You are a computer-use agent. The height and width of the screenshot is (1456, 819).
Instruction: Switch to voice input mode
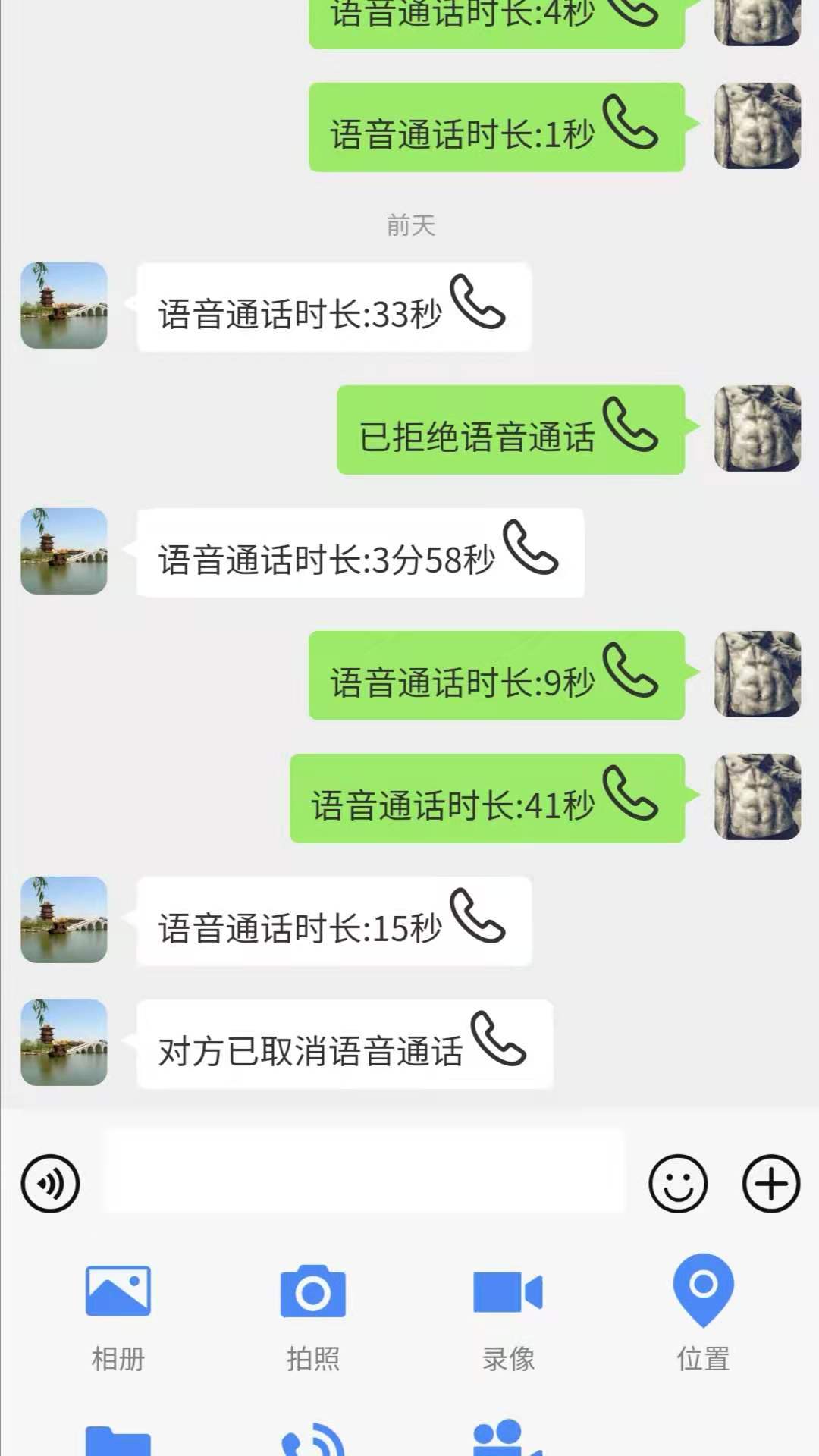click(x=50, y=1183)
